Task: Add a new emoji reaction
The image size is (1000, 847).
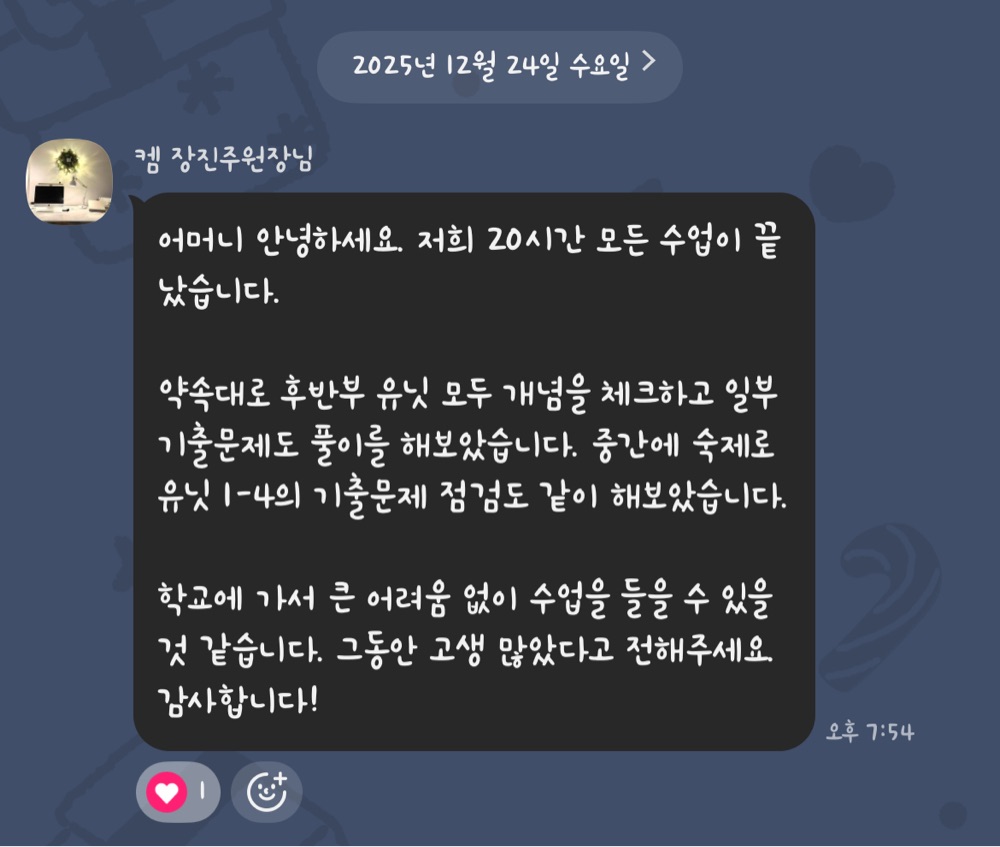Action: point(267,792)
